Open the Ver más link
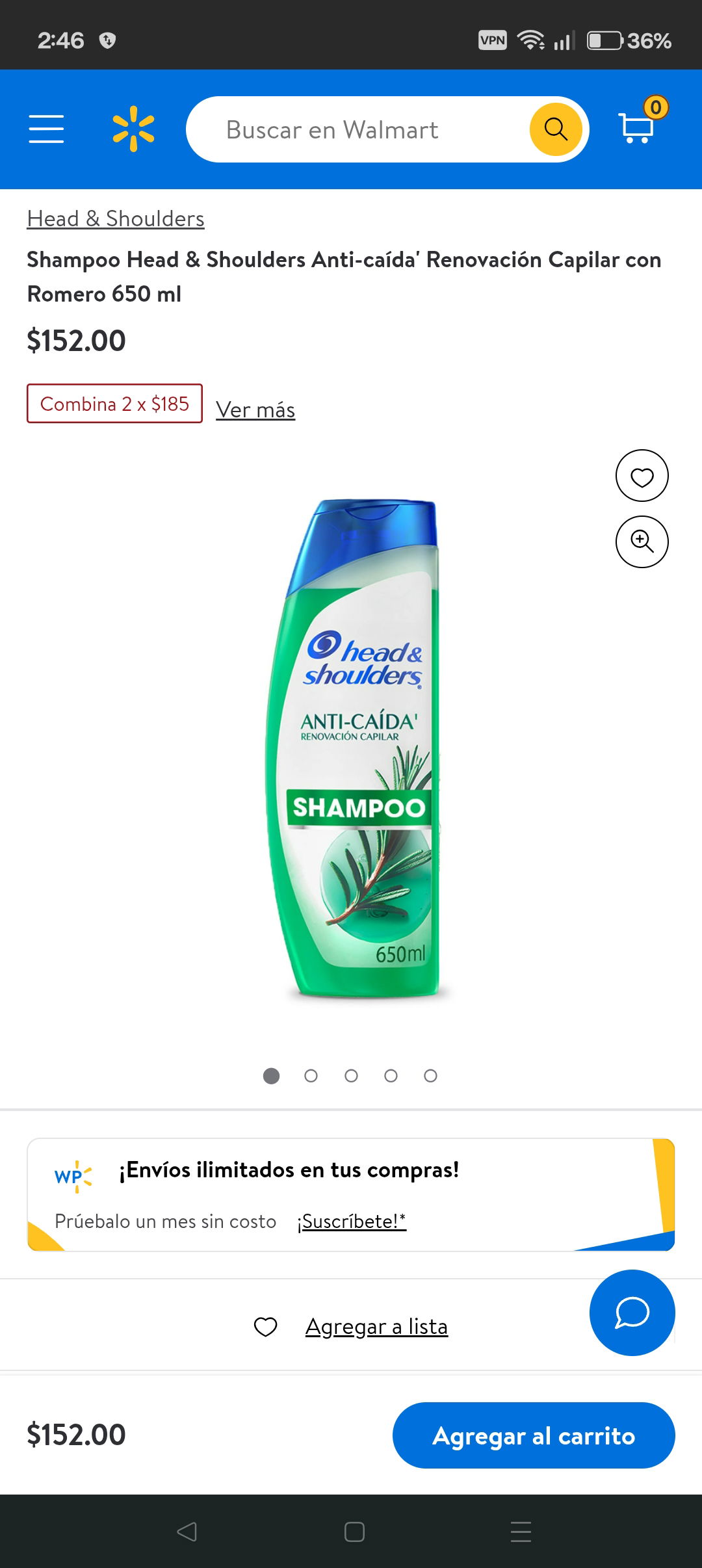The height and width of the screenshot is (1568, 702). [x=255, y=410]
